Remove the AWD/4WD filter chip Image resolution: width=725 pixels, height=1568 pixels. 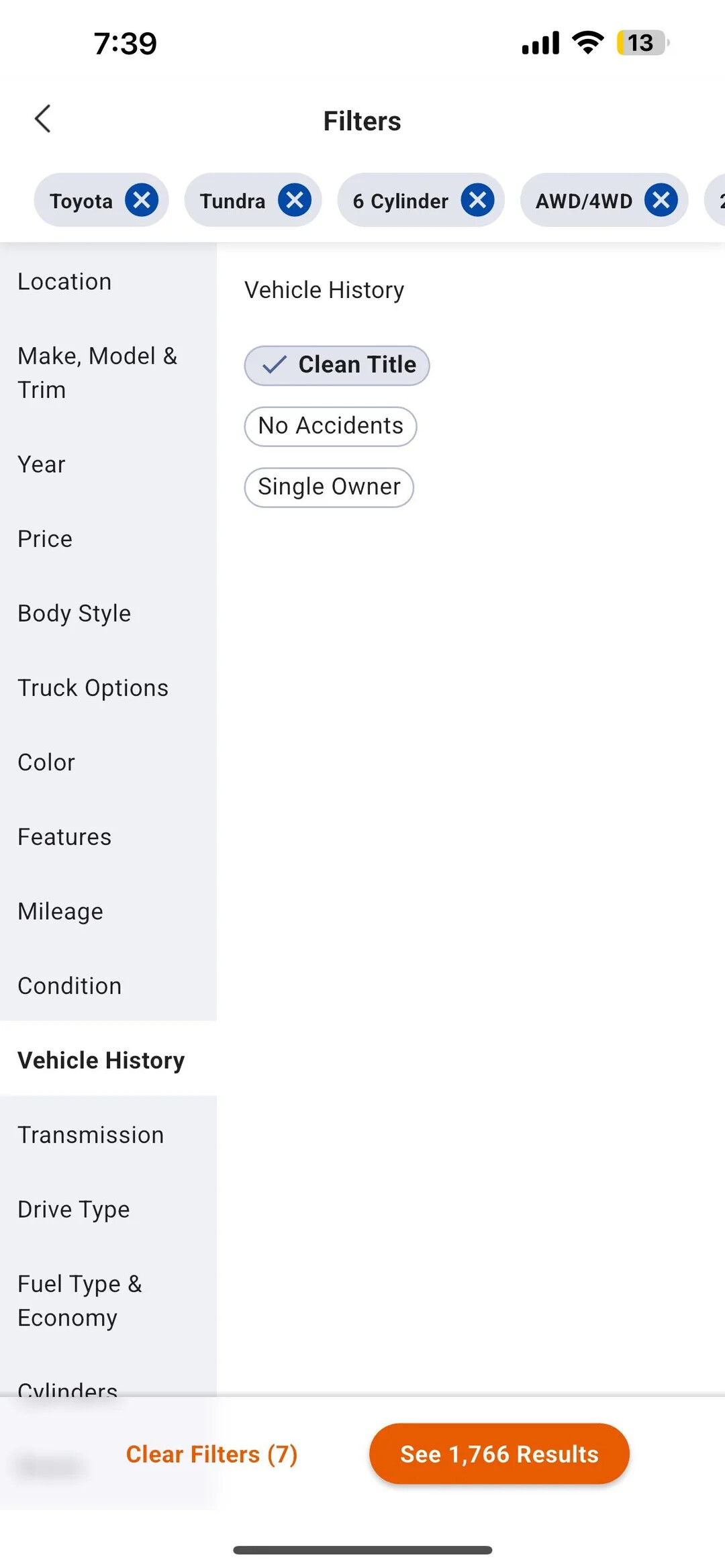pos(661,200)
